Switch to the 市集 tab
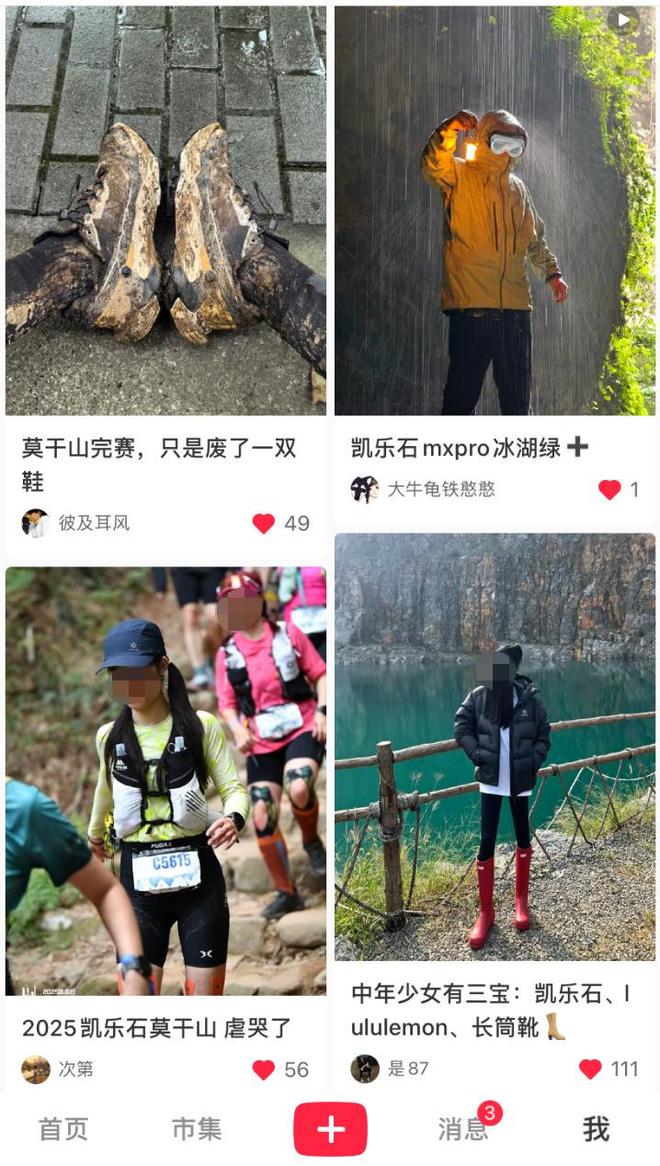 (196, 1129)
